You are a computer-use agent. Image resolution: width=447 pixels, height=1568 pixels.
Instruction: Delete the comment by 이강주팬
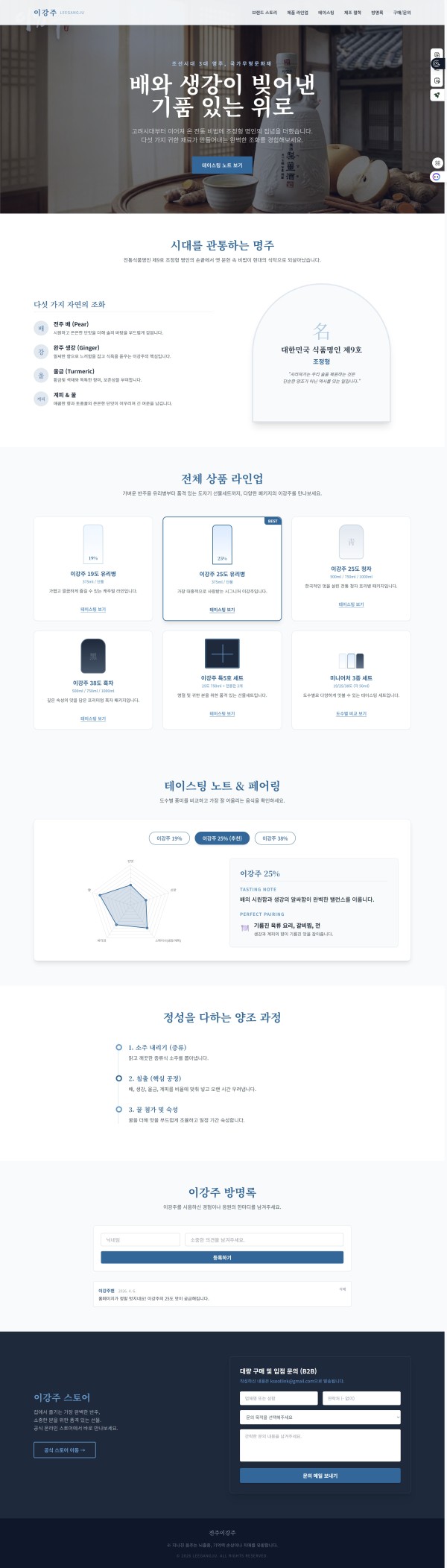342,1289
